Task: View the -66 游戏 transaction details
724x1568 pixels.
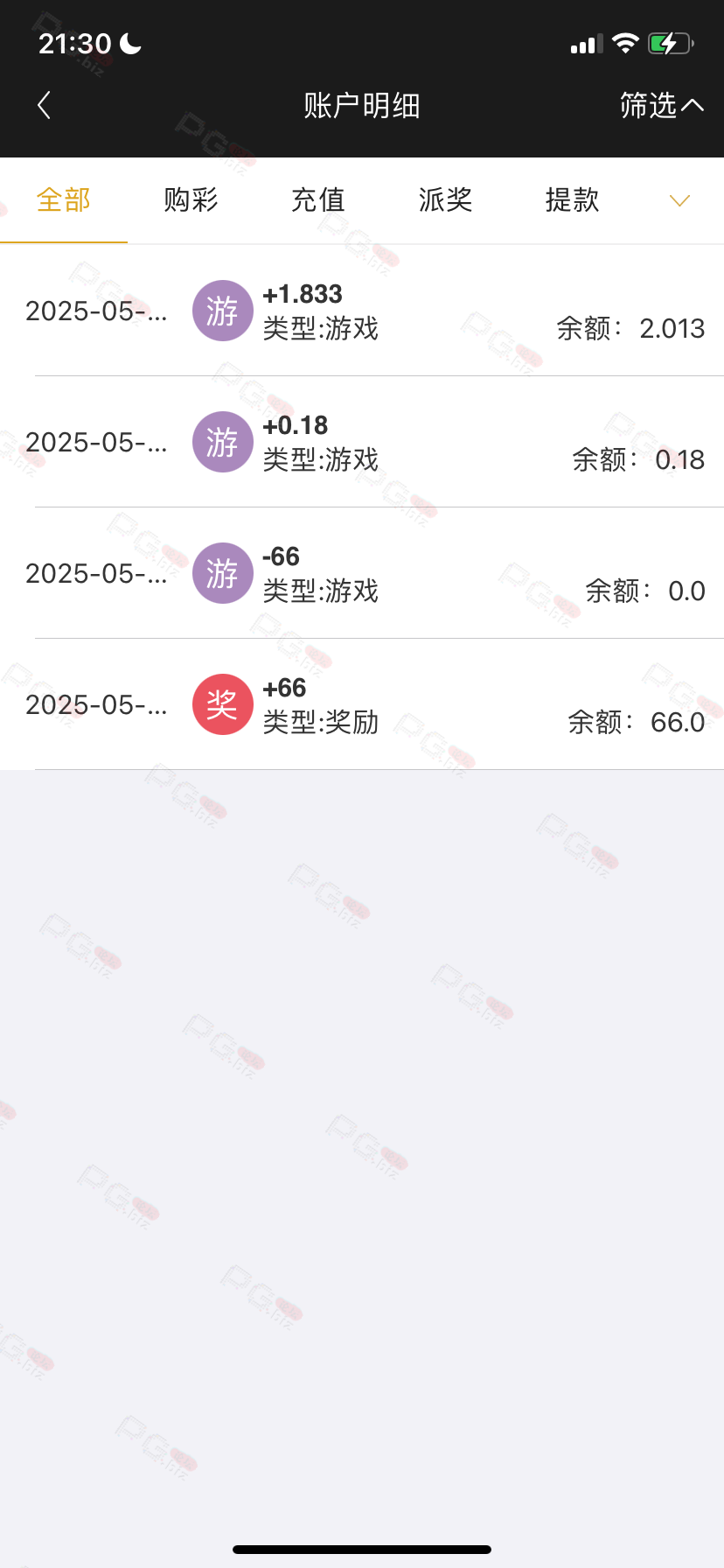Action: (x=362, y=573)
